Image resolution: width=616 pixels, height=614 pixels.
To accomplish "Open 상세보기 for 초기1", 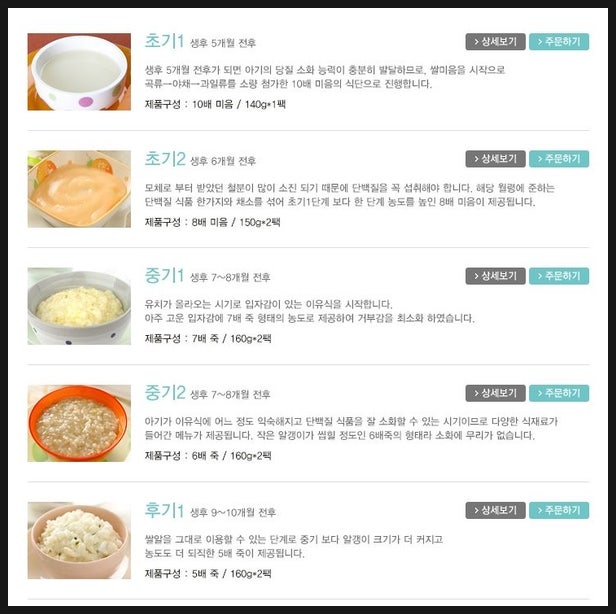I will tap(495, 42).
